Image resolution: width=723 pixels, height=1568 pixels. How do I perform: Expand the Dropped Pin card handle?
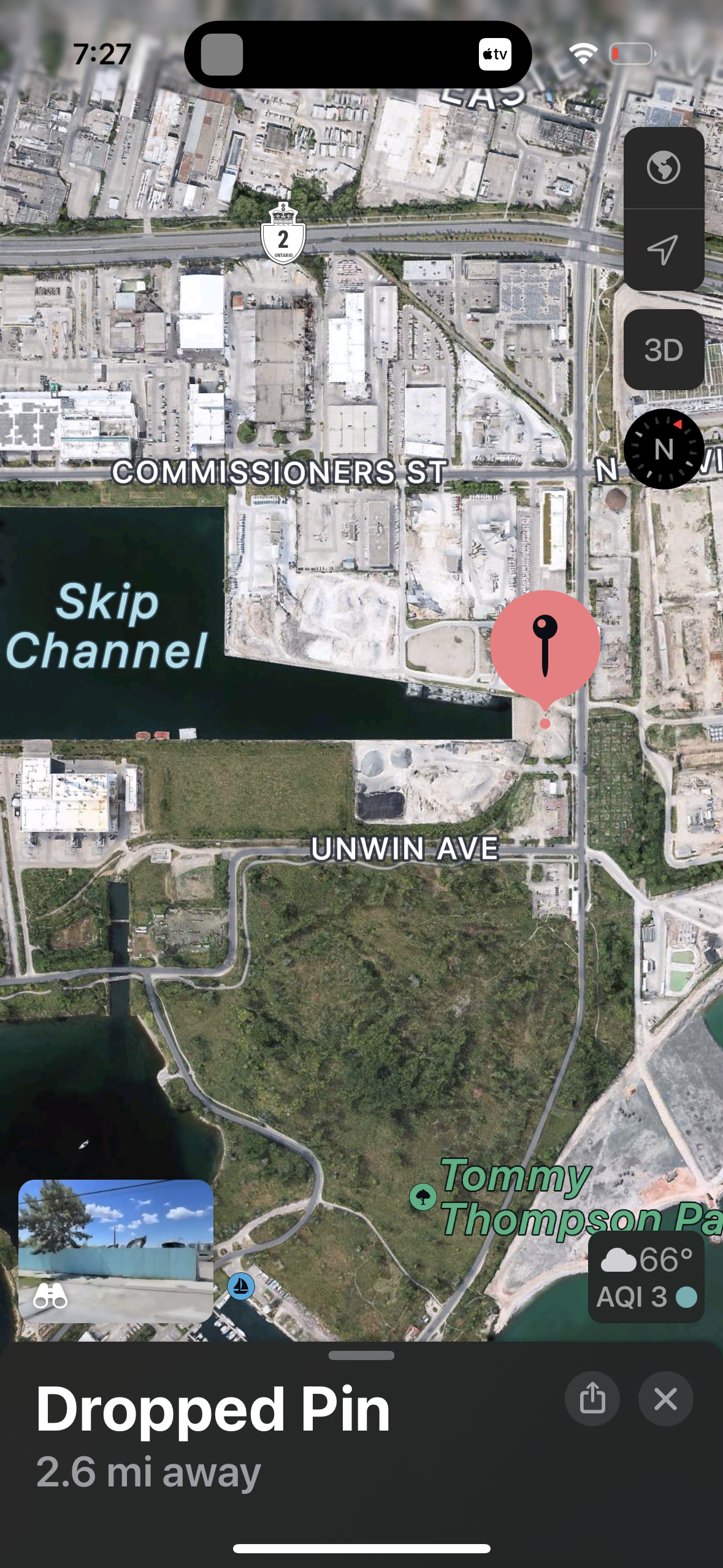pyautogui.click(x=361, y=1355)
